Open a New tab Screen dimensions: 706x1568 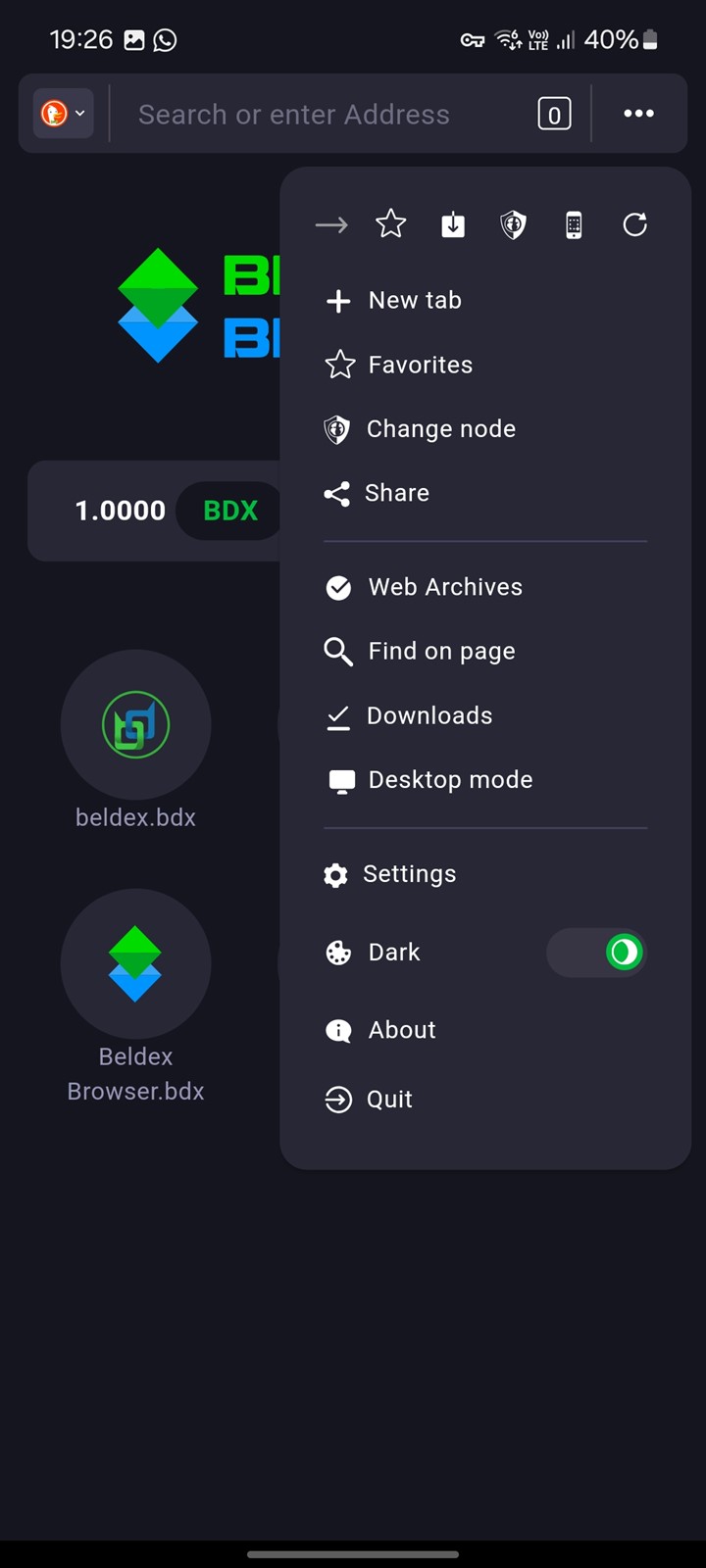point(413,301)
